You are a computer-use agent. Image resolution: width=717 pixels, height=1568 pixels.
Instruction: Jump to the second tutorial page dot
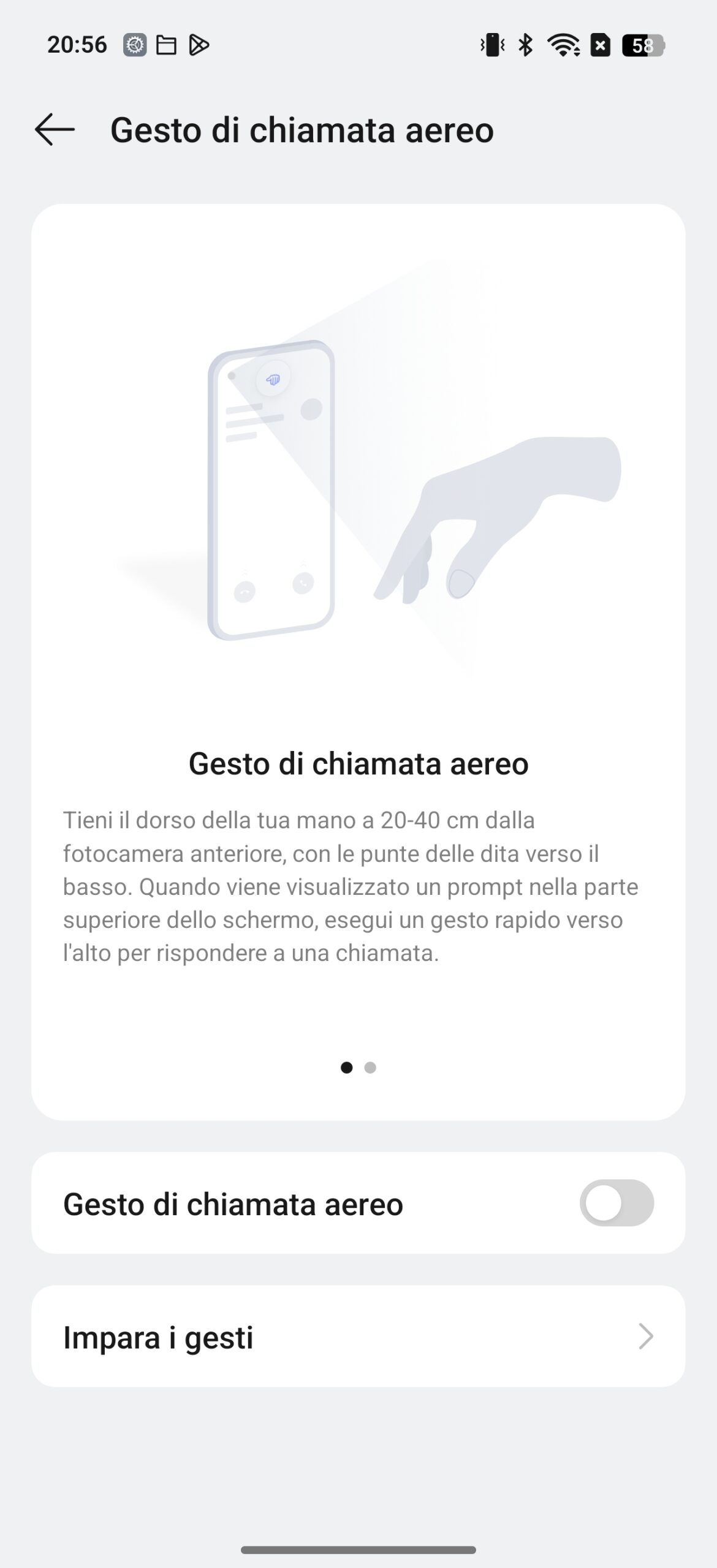(x=370, y=1068)
